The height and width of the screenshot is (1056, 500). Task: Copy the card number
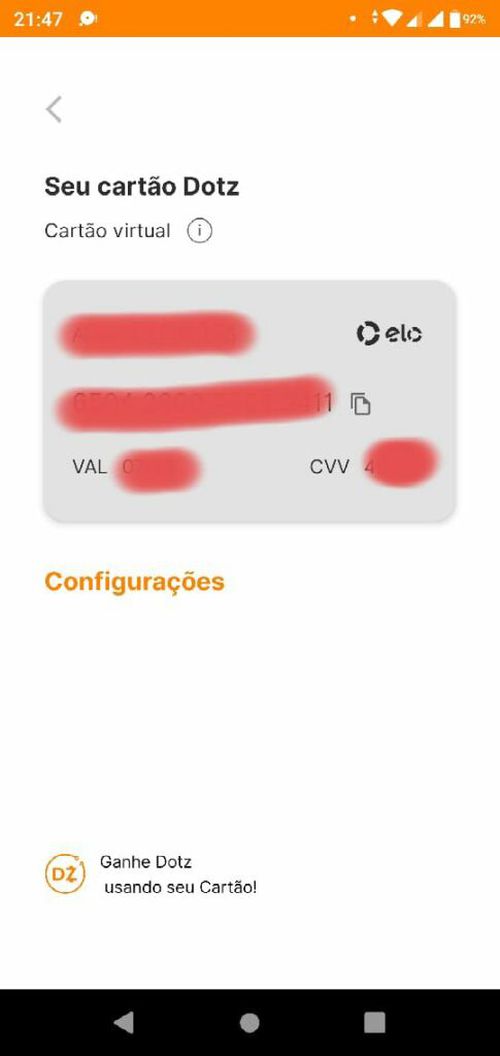(x=361, y=403)
